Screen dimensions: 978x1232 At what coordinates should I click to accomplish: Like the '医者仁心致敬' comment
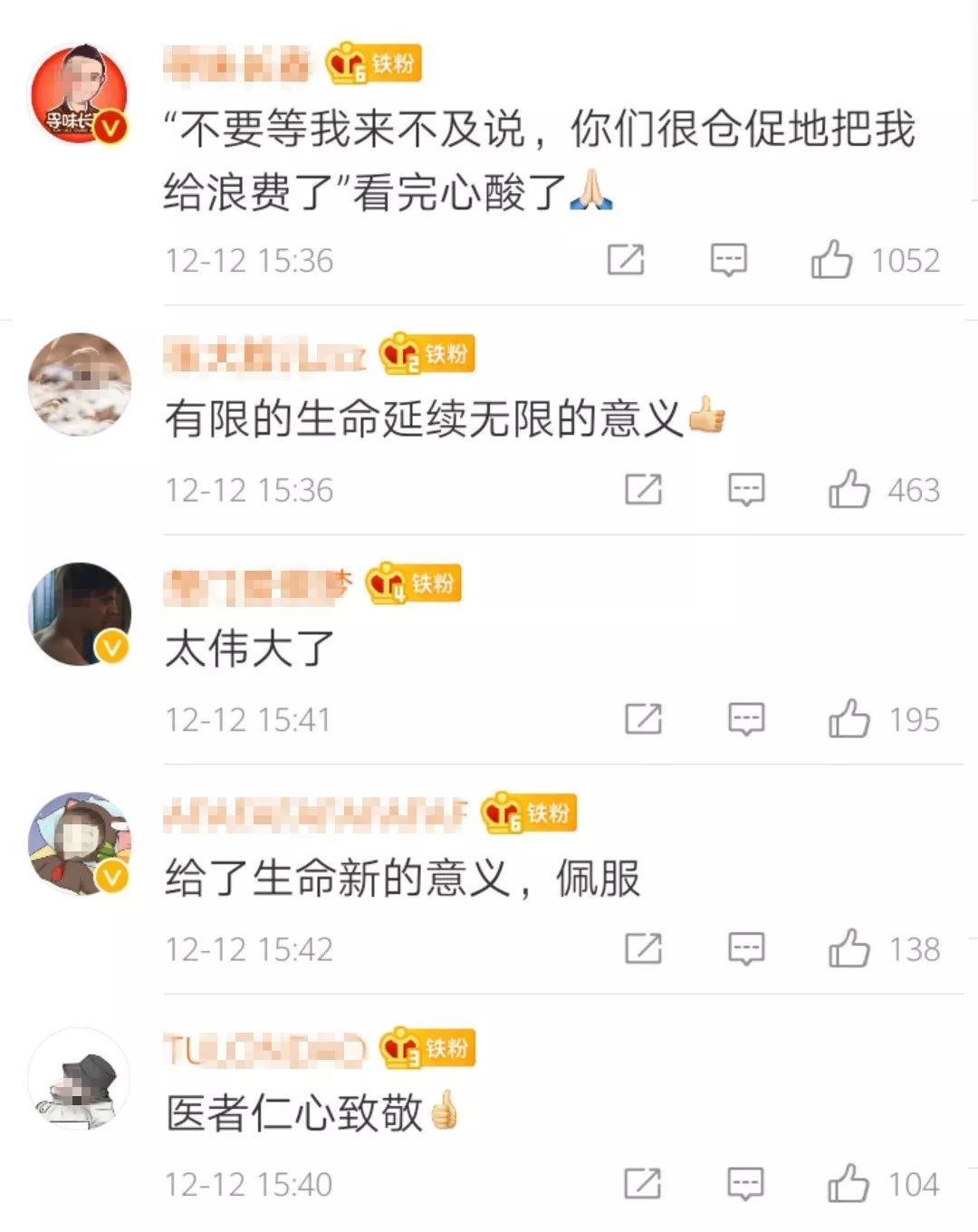click(849, 1183)
